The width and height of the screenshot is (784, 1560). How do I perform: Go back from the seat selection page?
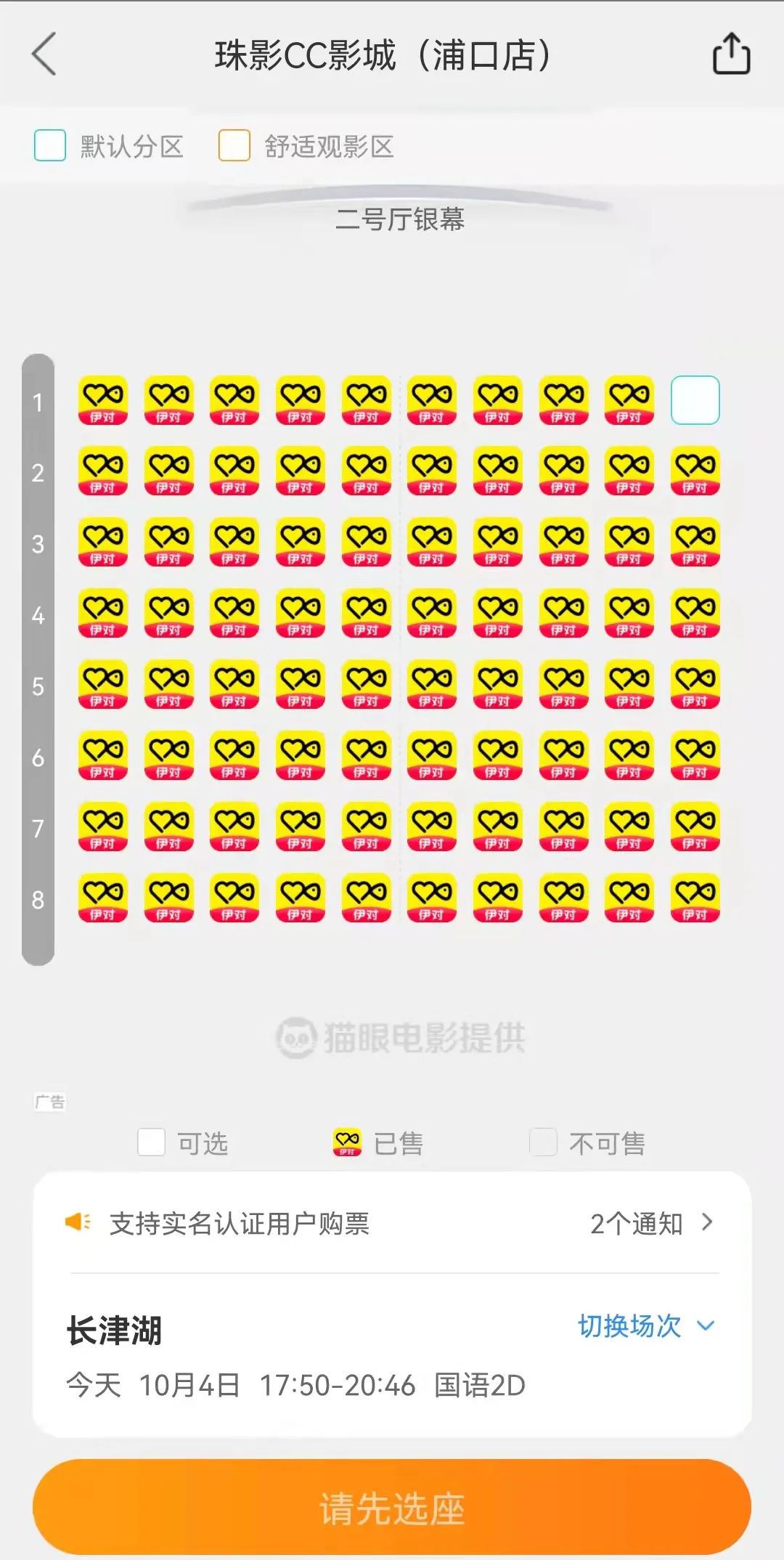[44, 54]
